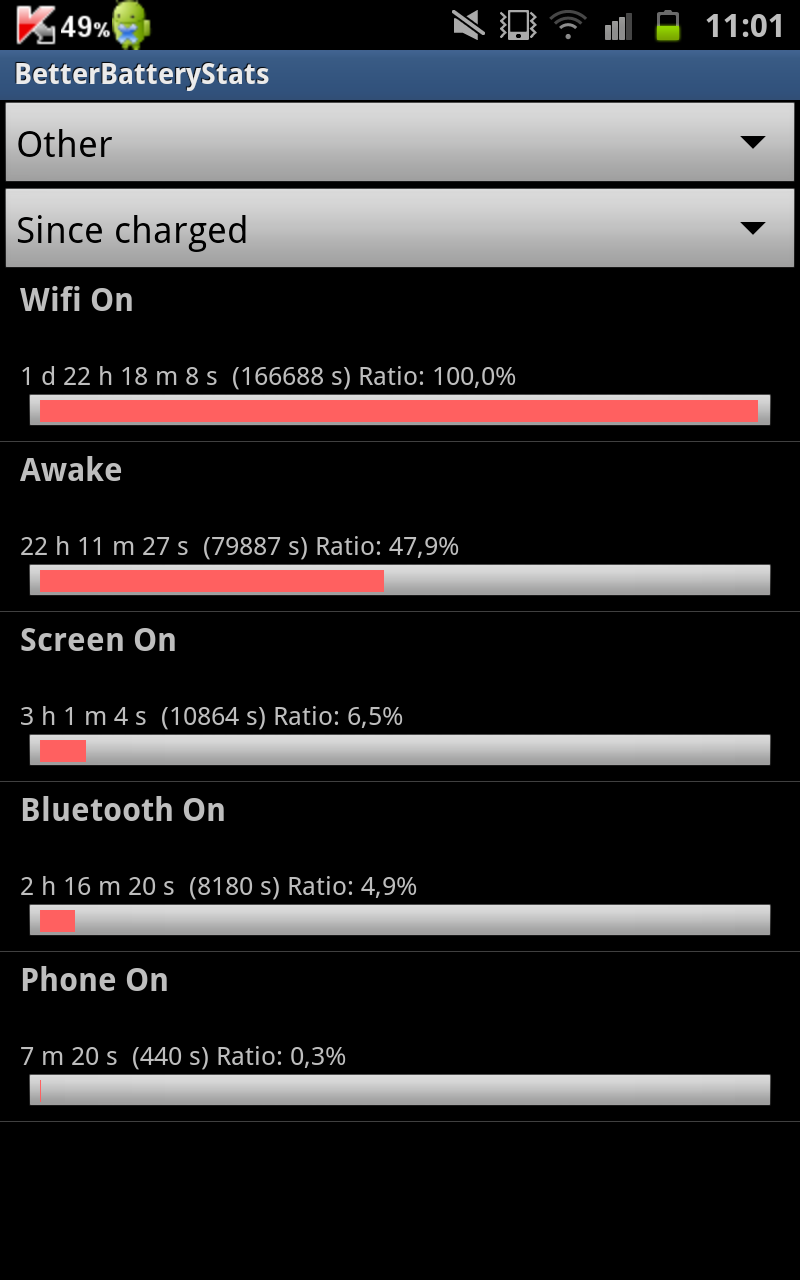Select the Awake stat row
Screen dimensions: 800x1280
(400, 527)
